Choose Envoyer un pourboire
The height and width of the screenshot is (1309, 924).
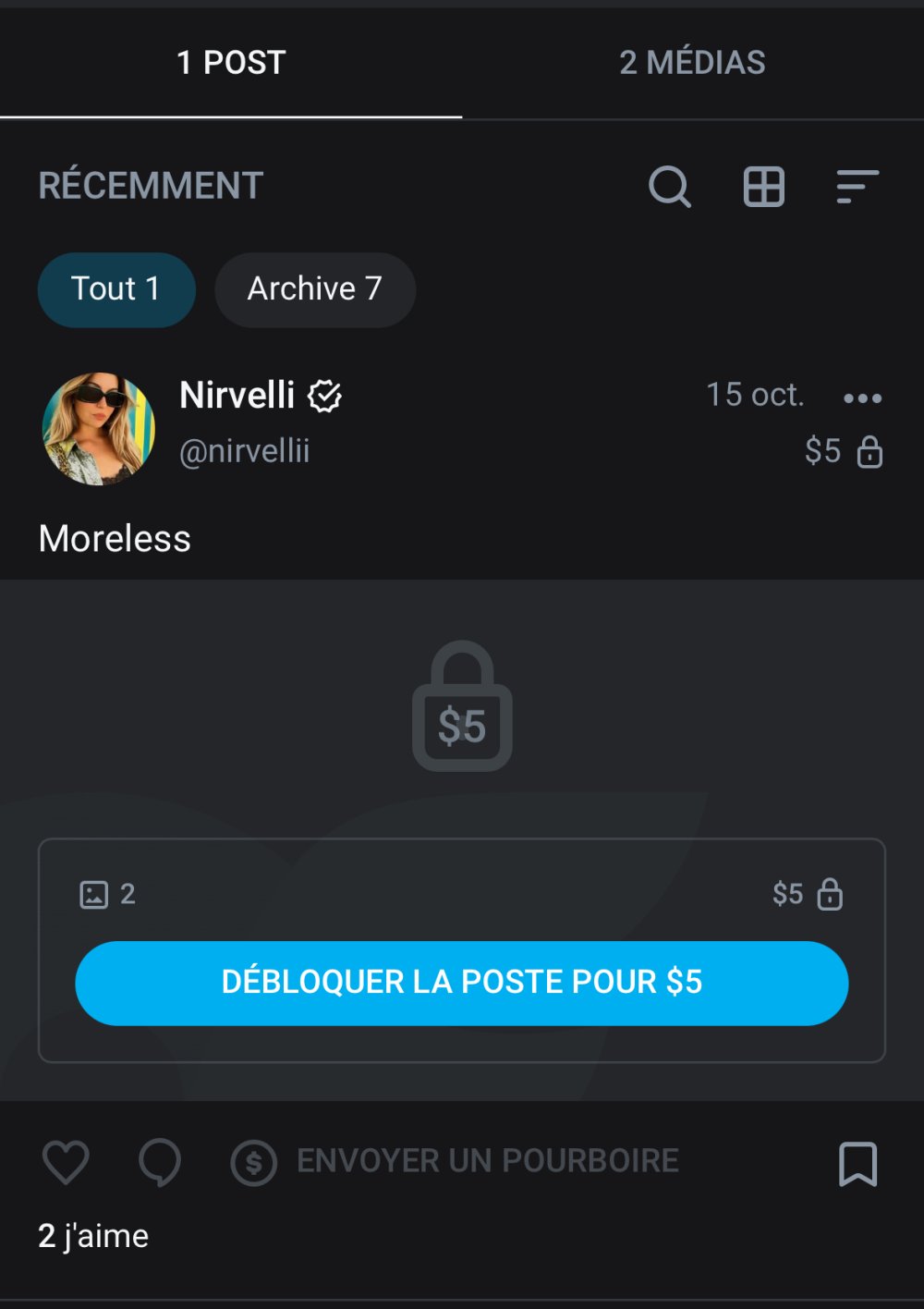pyautogui.click(x=456, y=1161)
